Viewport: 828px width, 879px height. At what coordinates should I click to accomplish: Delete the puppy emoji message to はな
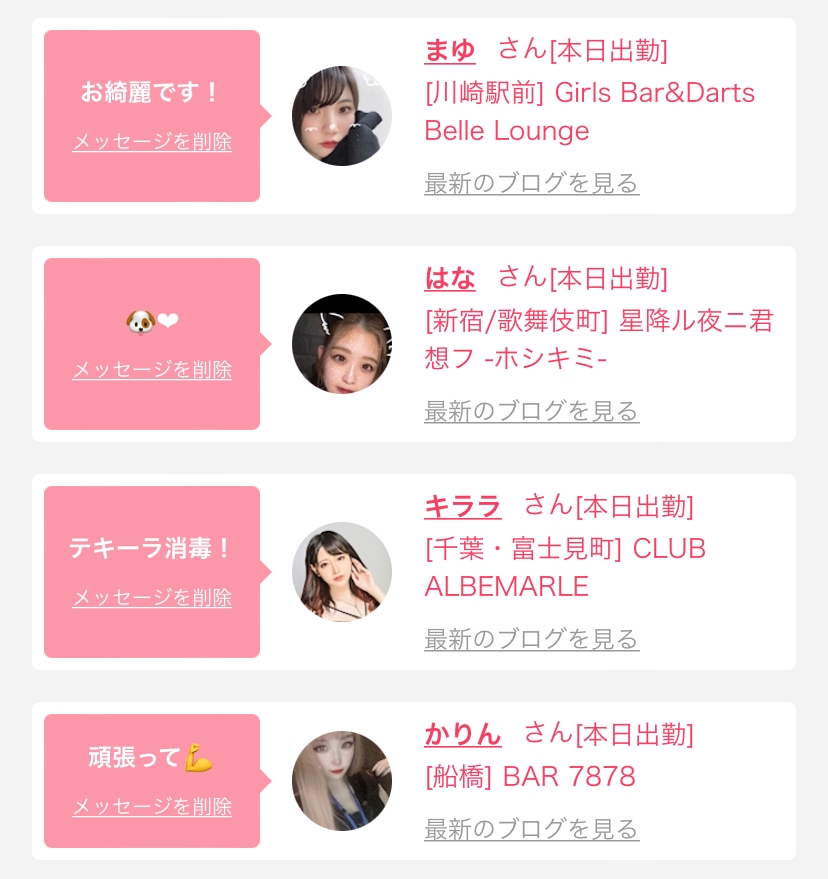152,370
